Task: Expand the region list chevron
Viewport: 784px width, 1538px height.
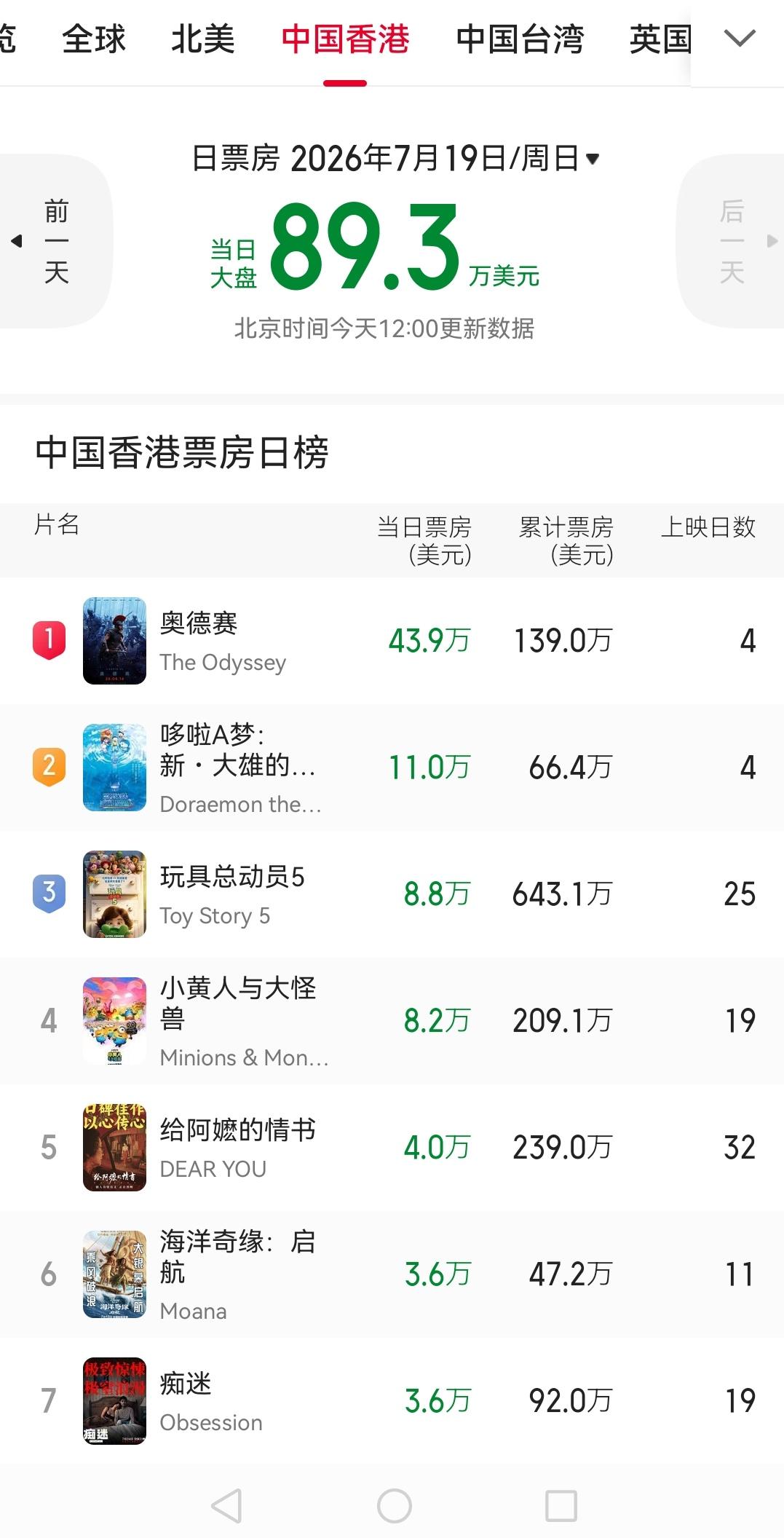Action: (740, 38)
